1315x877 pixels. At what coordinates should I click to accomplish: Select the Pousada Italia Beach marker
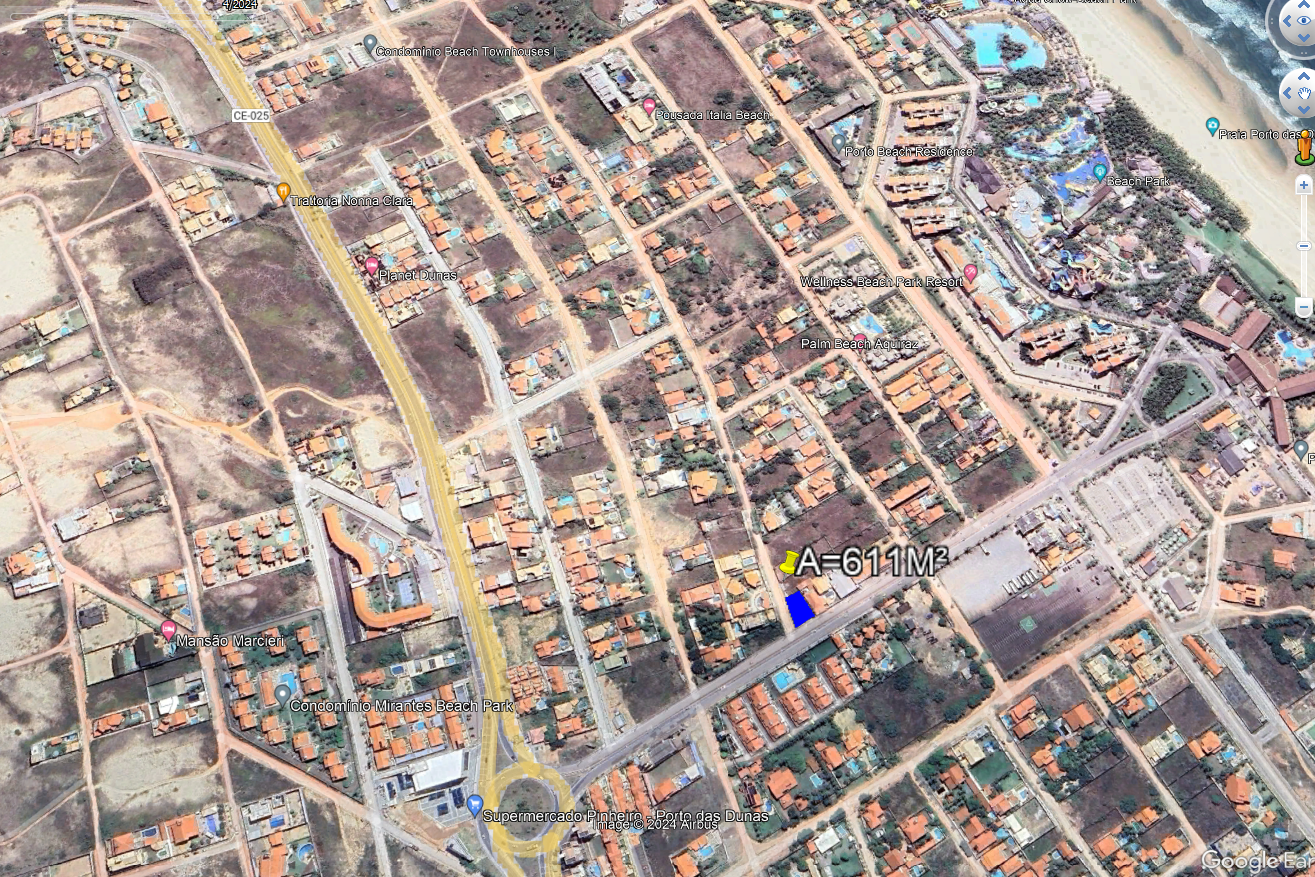click(x=649, y=107)
